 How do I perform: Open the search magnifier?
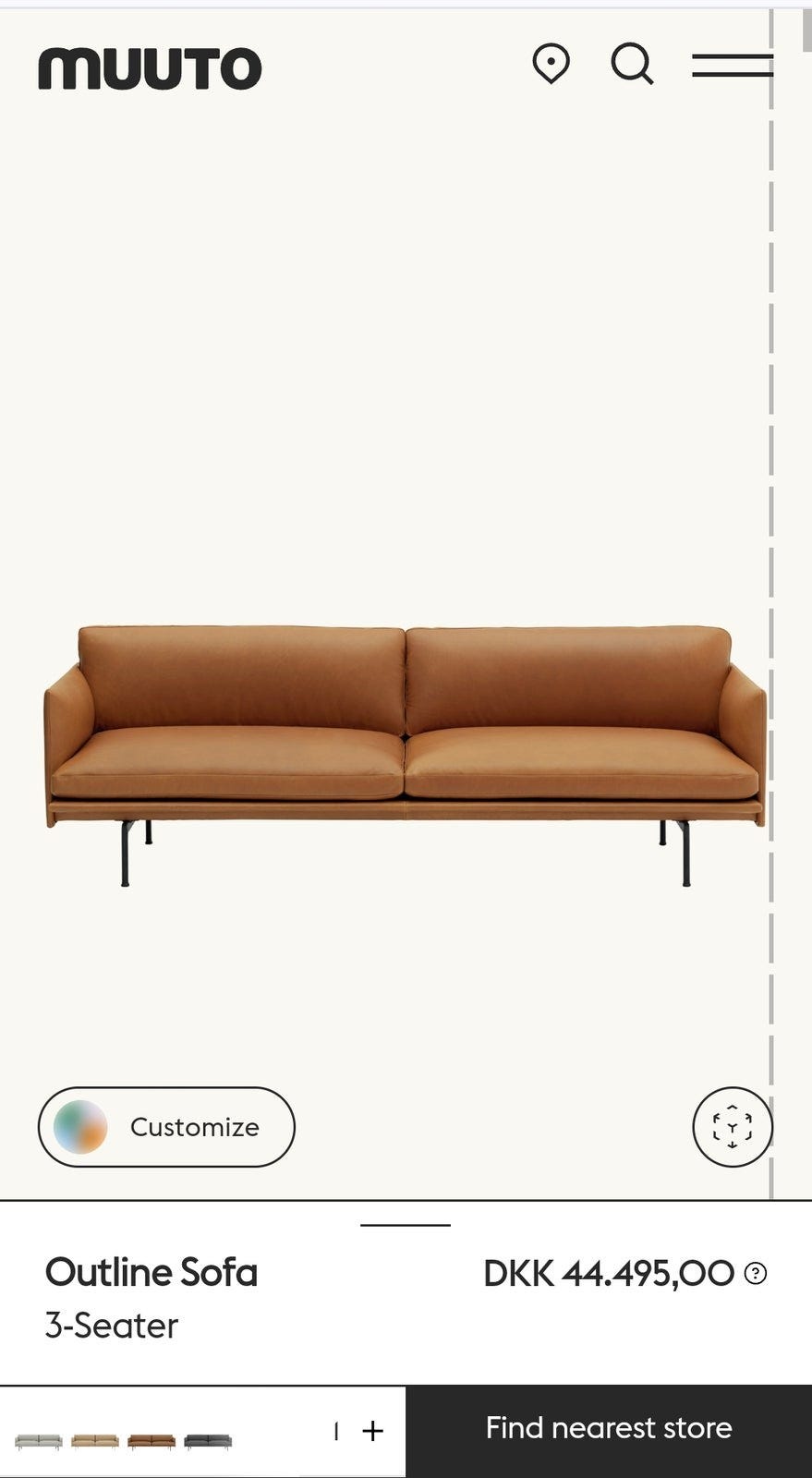click(633, 65)
